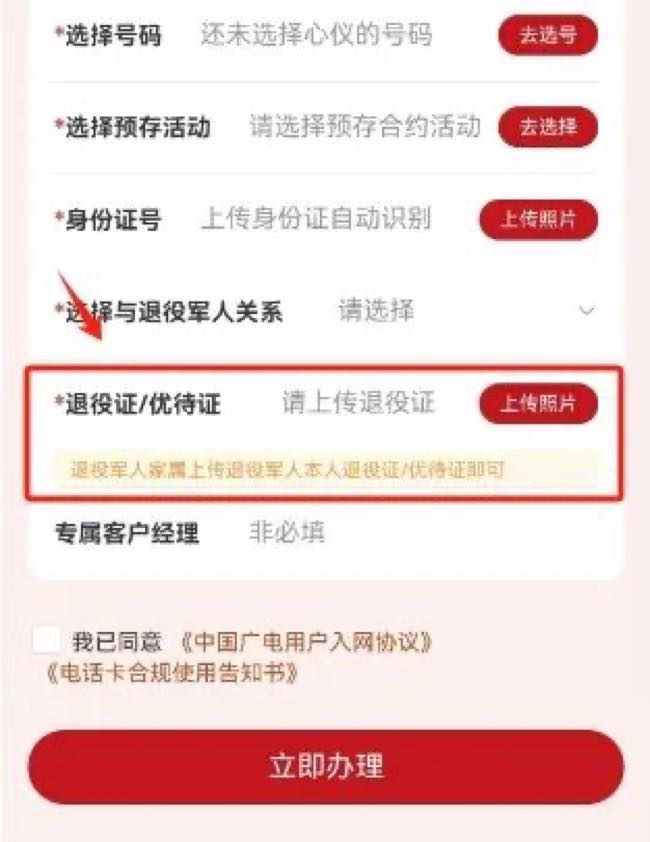Tap 去选号 to pick a number

point(547,36)
